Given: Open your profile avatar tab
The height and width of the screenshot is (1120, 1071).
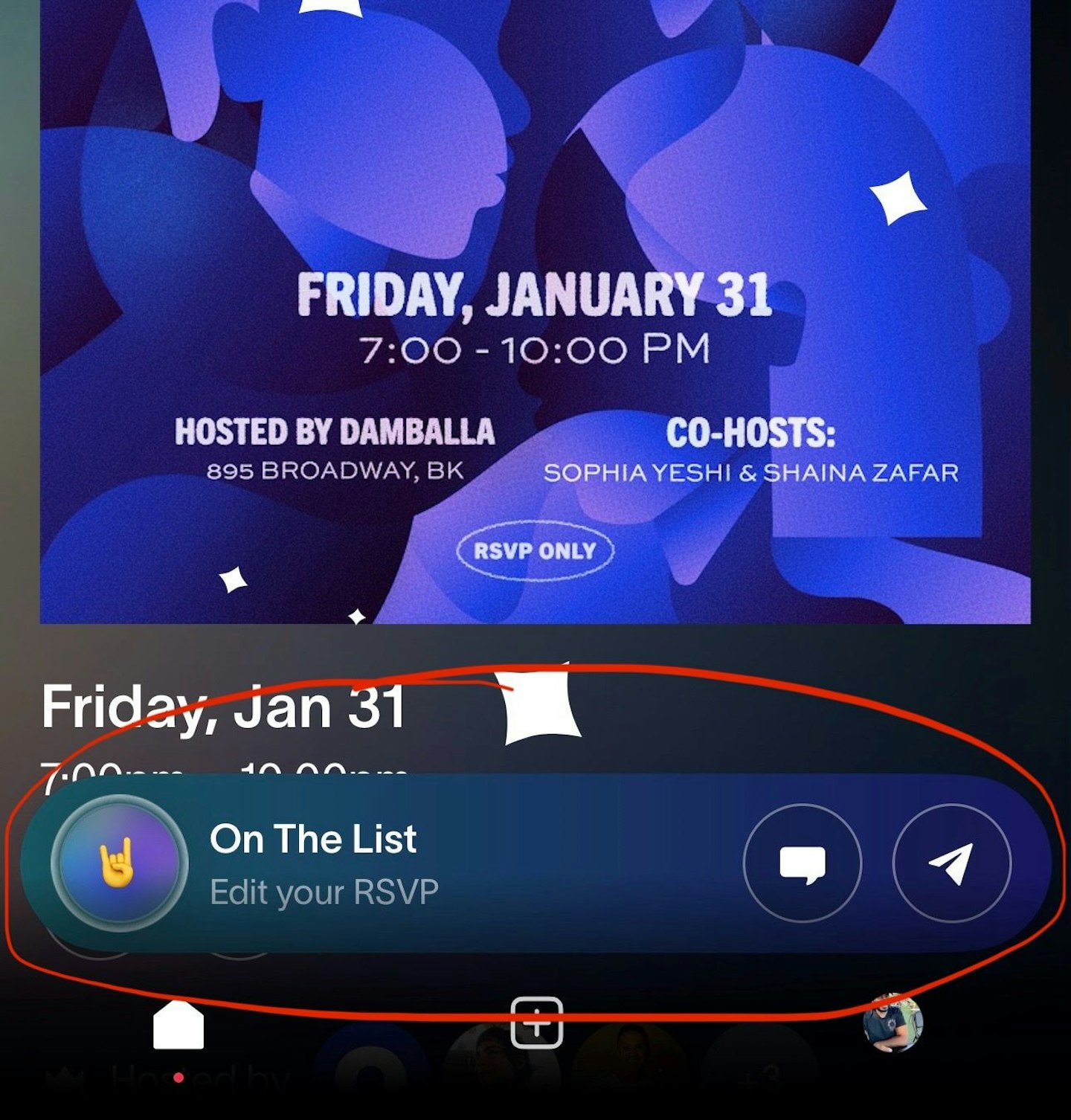Looking at the screenshot, I should pyautogui.click(x=892, y=1023).
